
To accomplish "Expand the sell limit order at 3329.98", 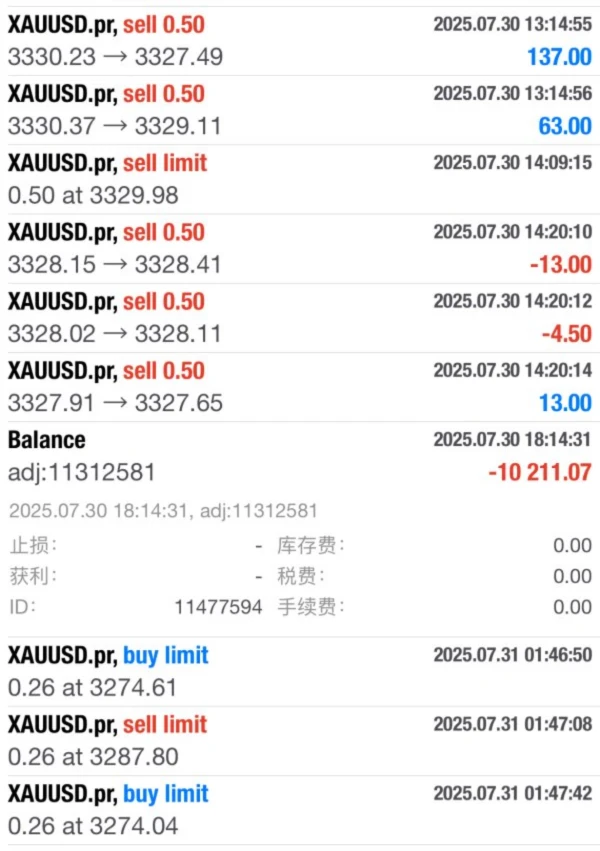I will tap(300, 179).
